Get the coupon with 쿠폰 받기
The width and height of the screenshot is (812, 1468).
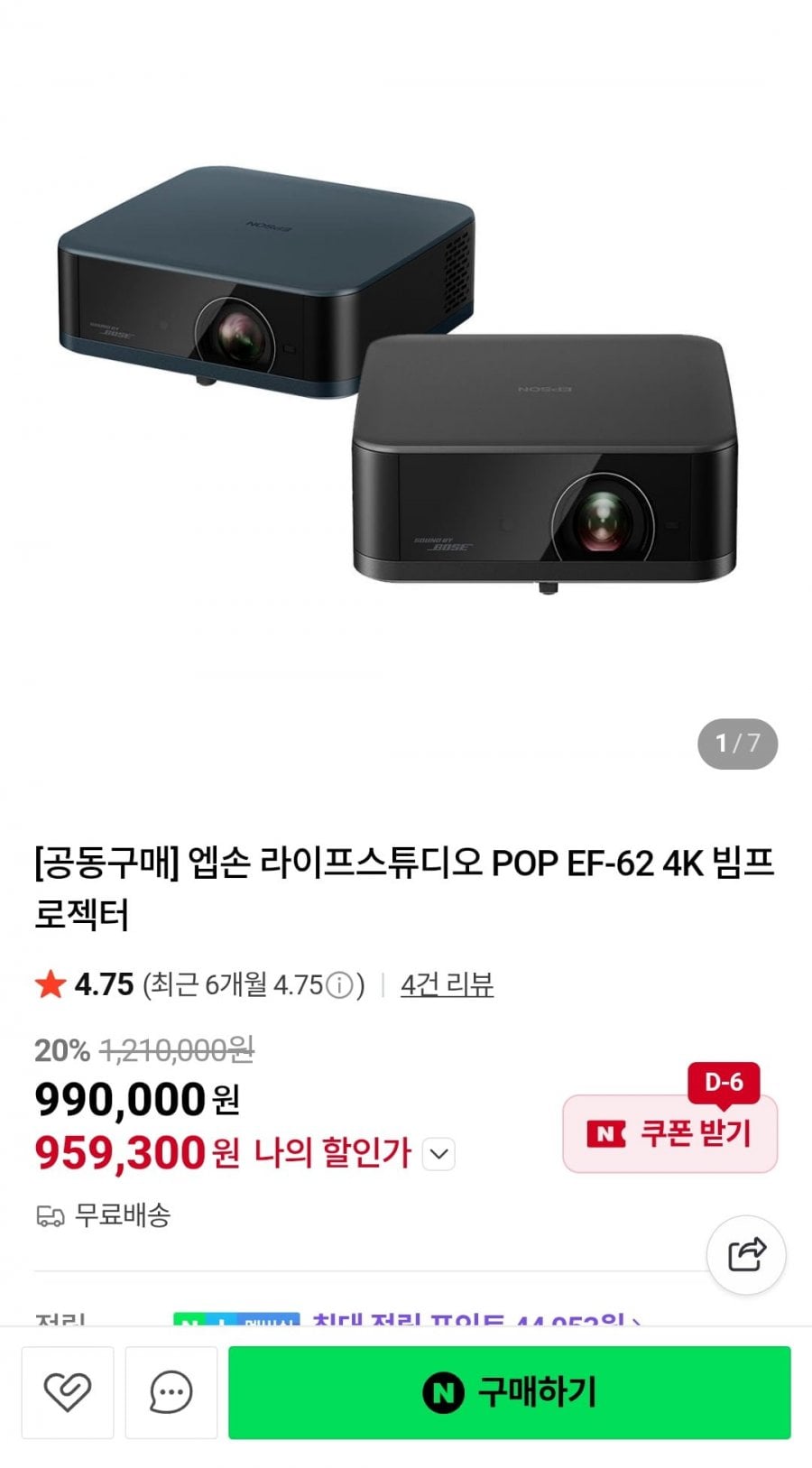coord(670,1134)
